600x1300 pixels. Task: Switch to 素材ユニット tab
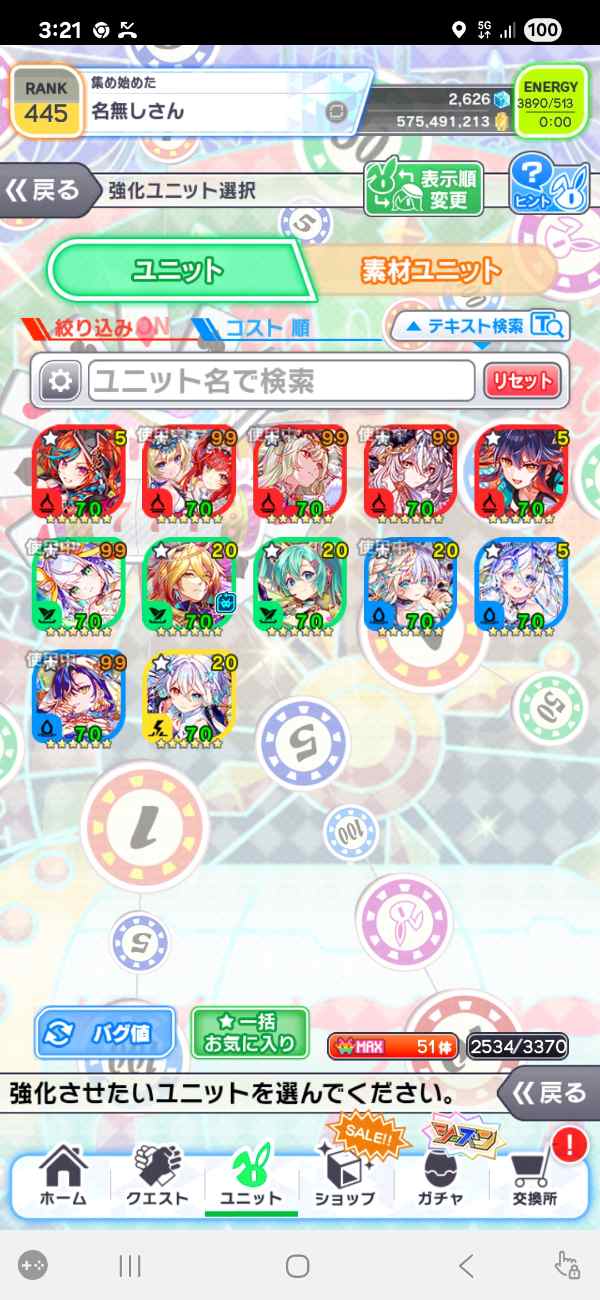tap(428, 270)
